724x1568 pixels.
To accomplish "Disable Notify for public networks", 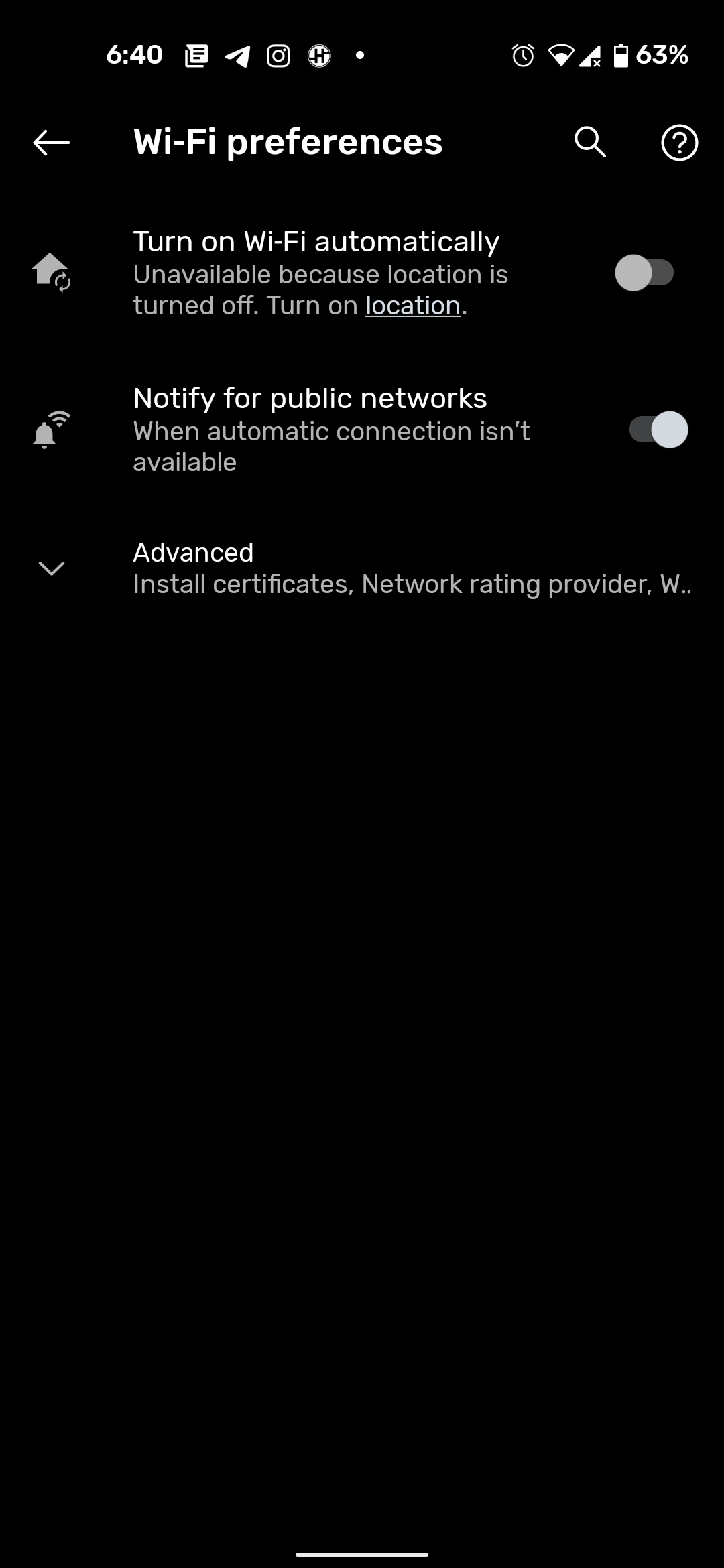I will 658,430.
